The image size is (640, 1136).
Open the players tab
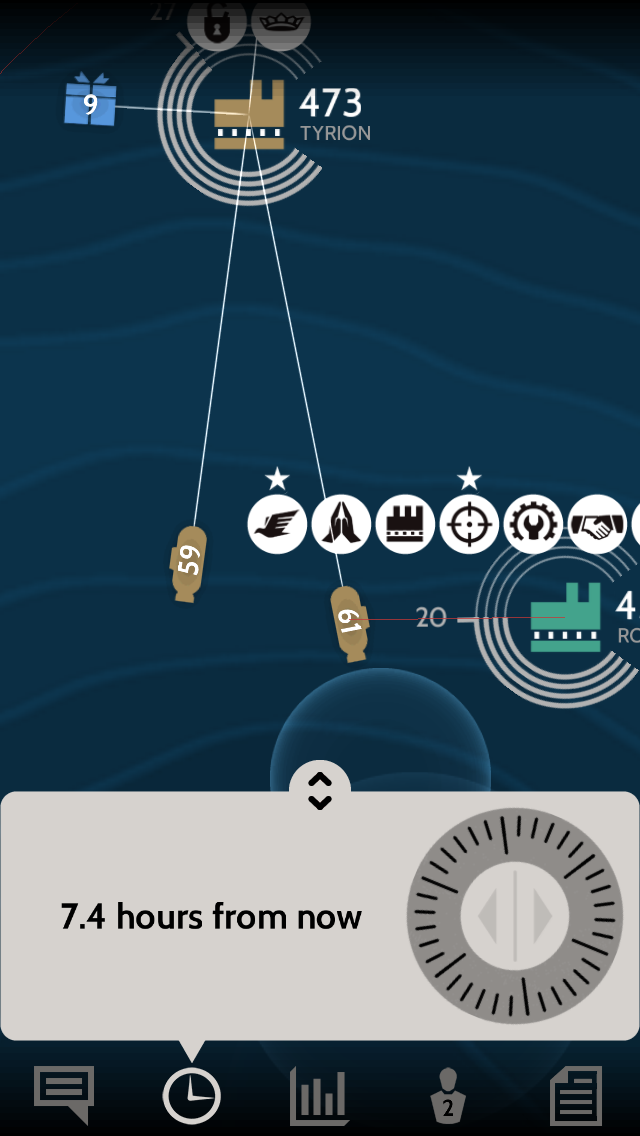[x=449, y=1096]
